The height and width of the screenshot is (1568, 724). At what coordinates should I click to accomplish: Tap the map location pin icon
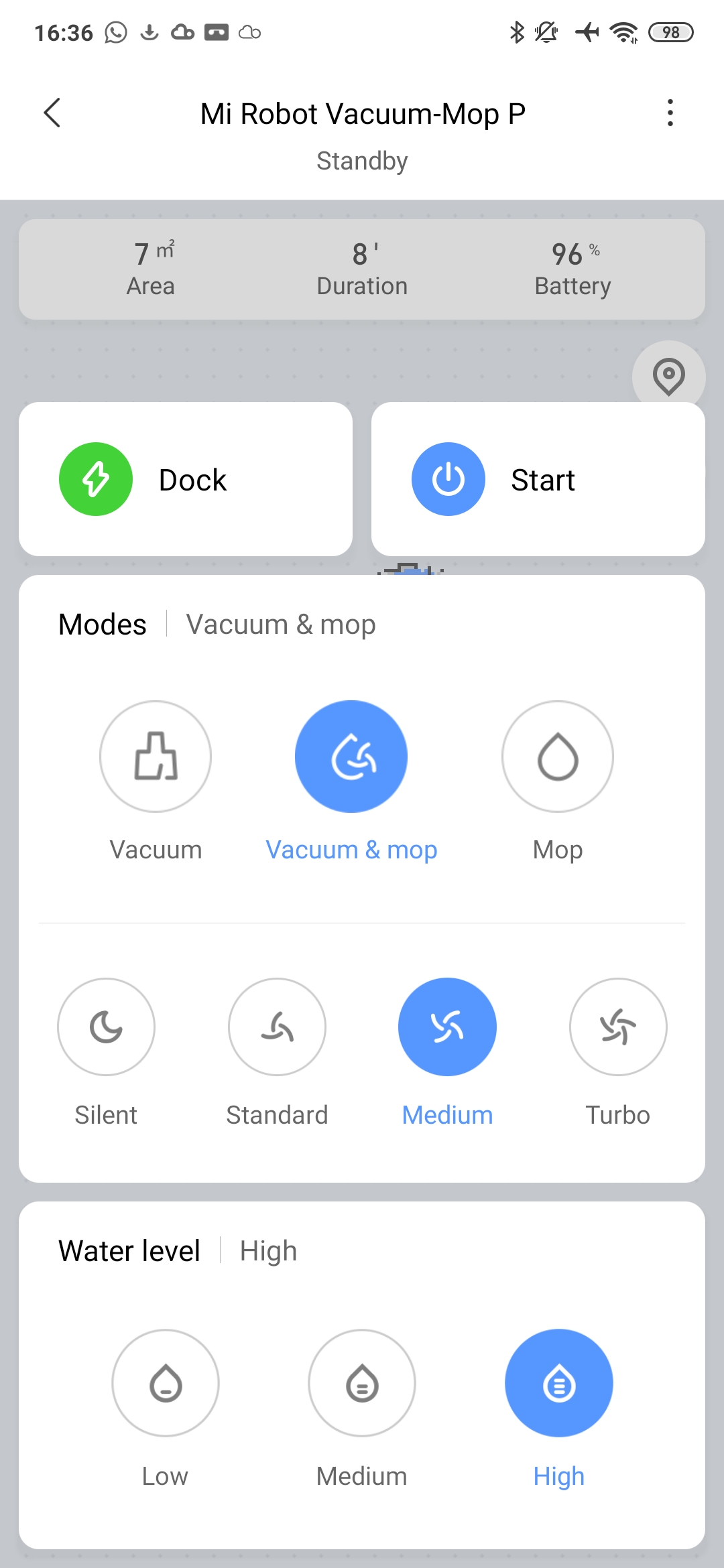[x=668, y=377]
